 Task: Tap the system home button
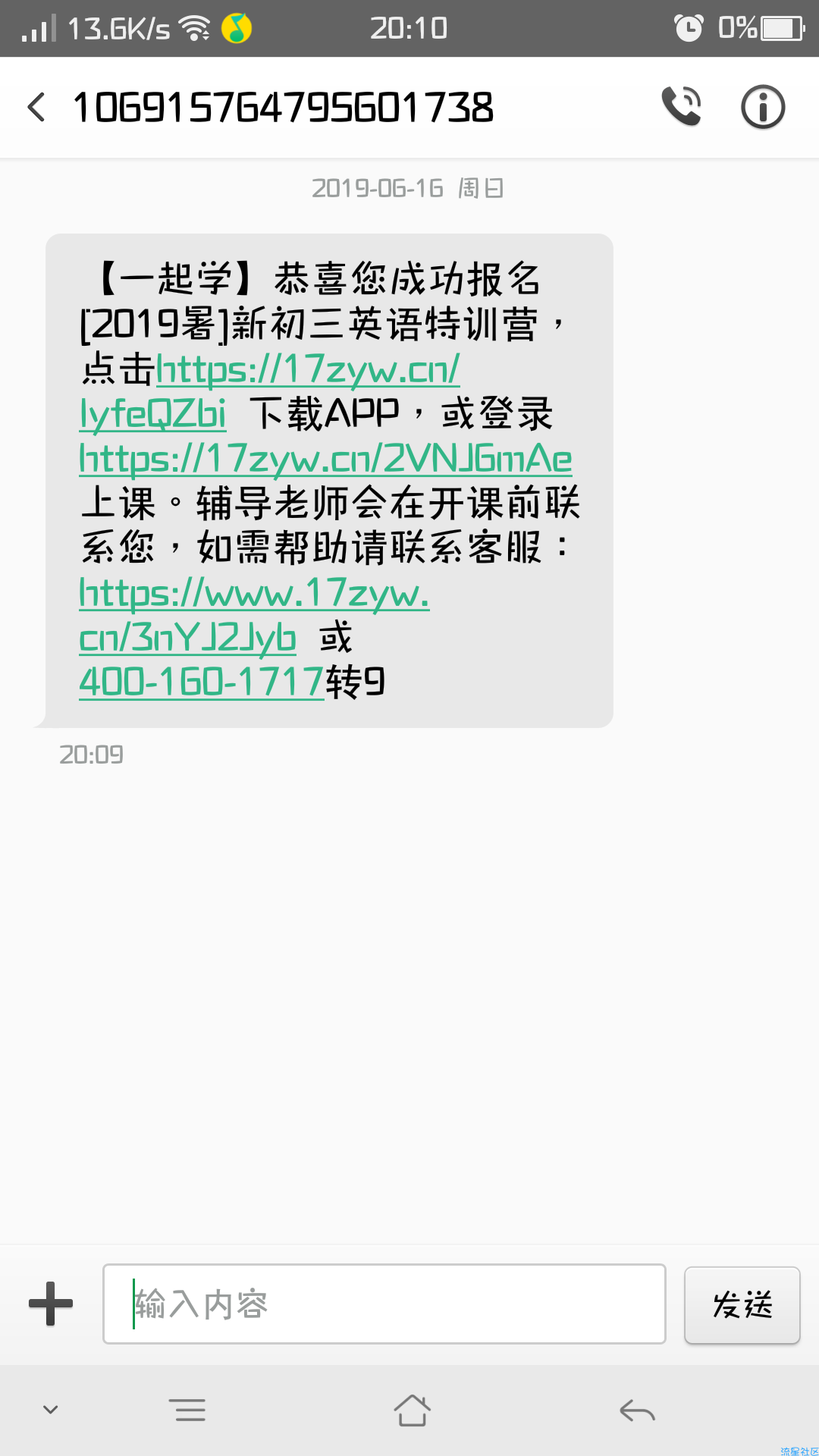[412, 1410]
